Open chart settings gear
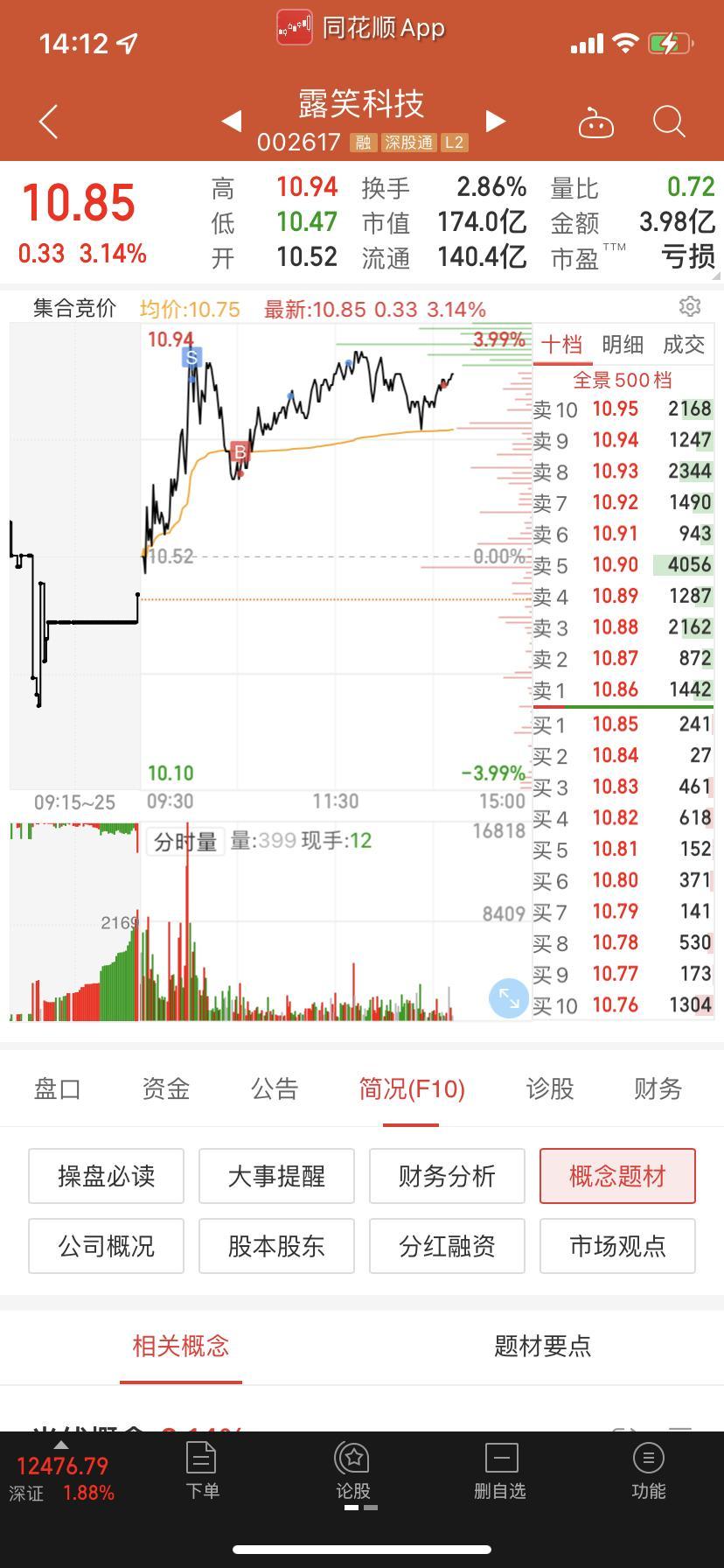This screenshot has height=1568, width=724. [x=690, y=306]
